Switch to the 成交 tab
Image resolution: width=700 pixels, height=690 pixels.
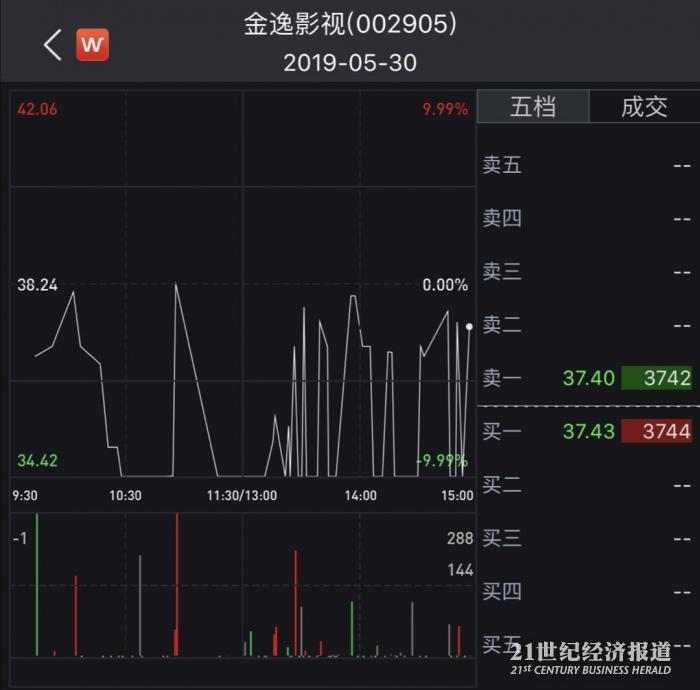click(644, 107)
